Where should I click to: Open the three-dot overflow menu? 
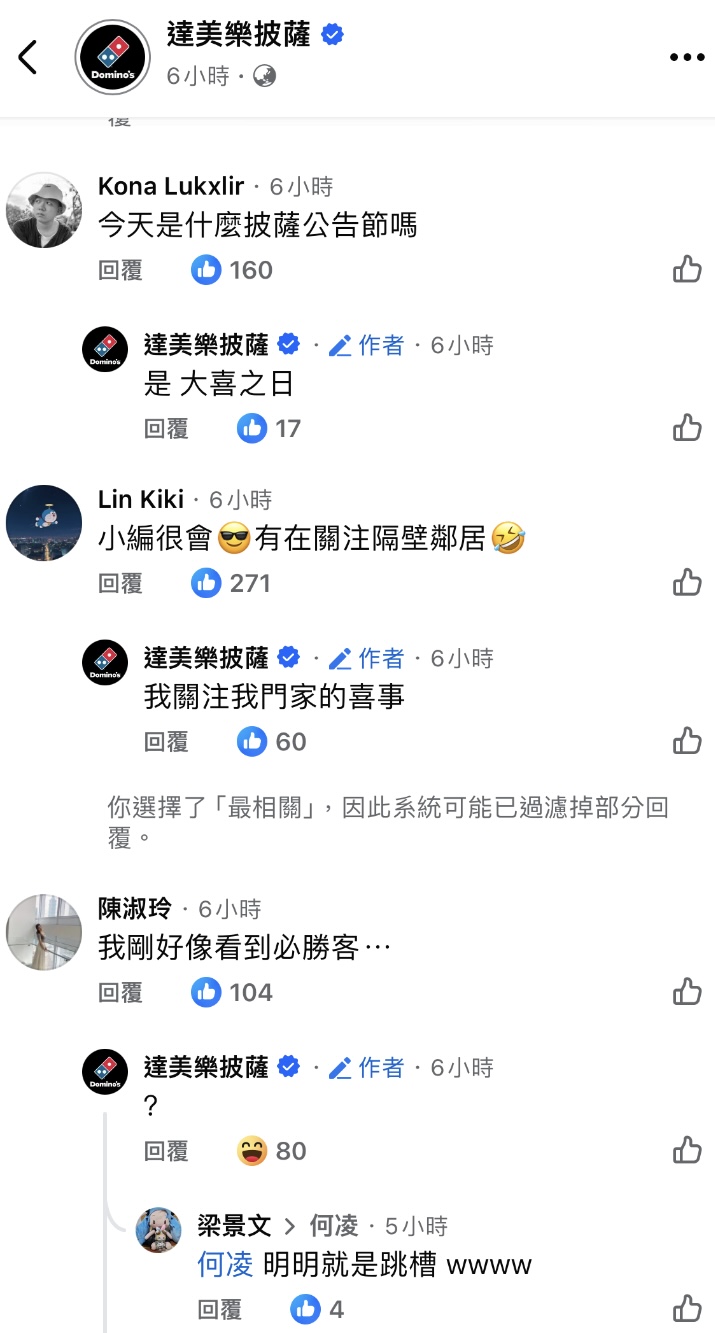(687, 58)
